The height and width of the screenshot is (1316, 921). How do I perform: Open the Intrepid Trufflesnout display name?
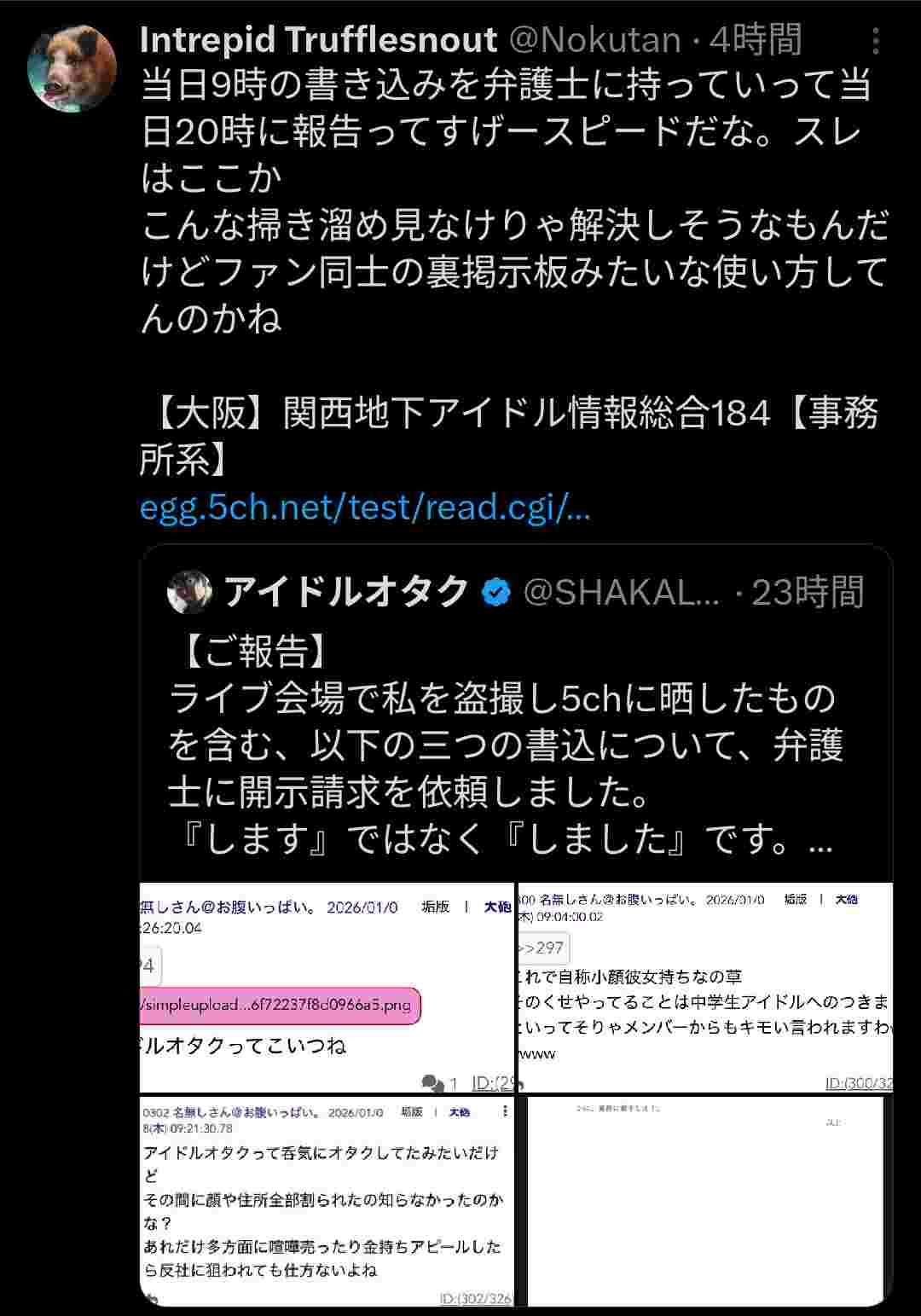318,40
